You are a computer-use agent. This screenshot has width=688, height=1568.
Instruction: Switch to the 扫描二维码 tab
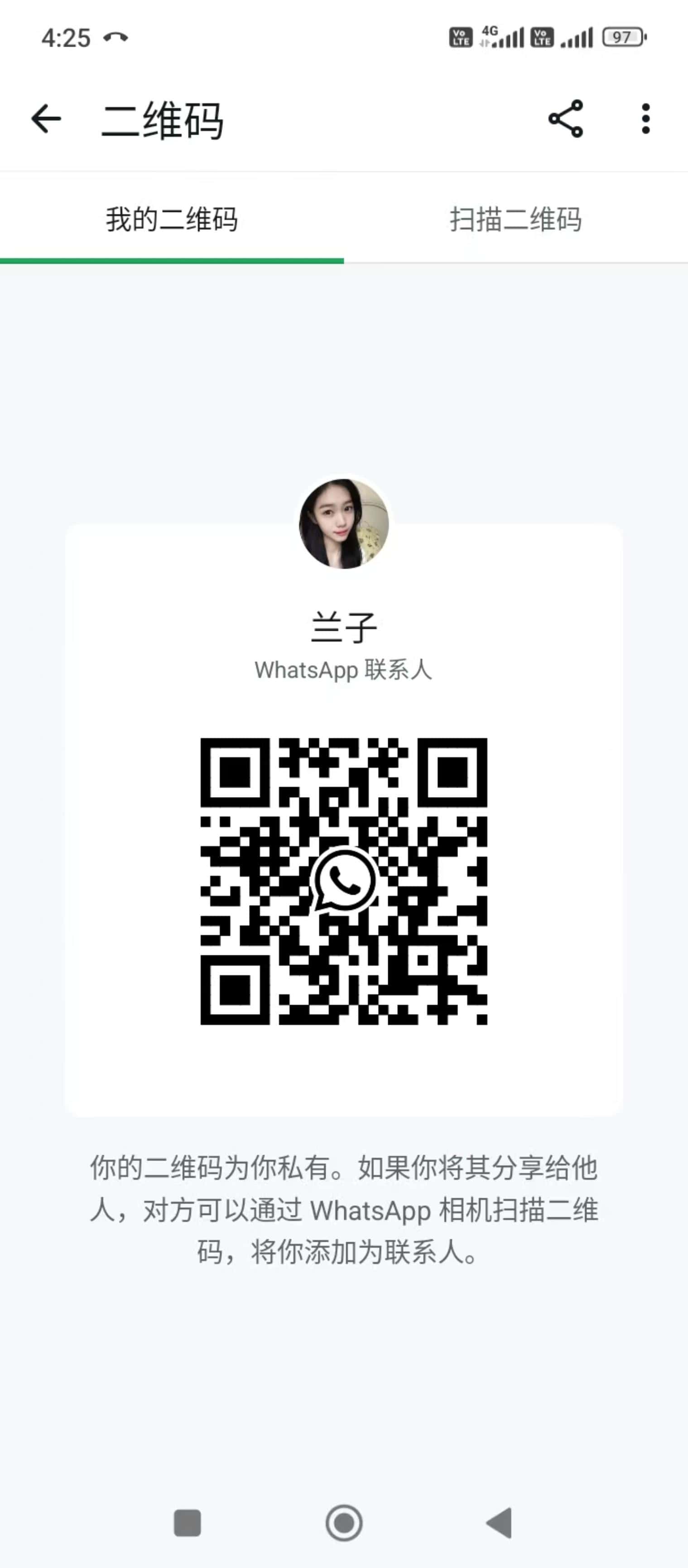click(516, 219)
